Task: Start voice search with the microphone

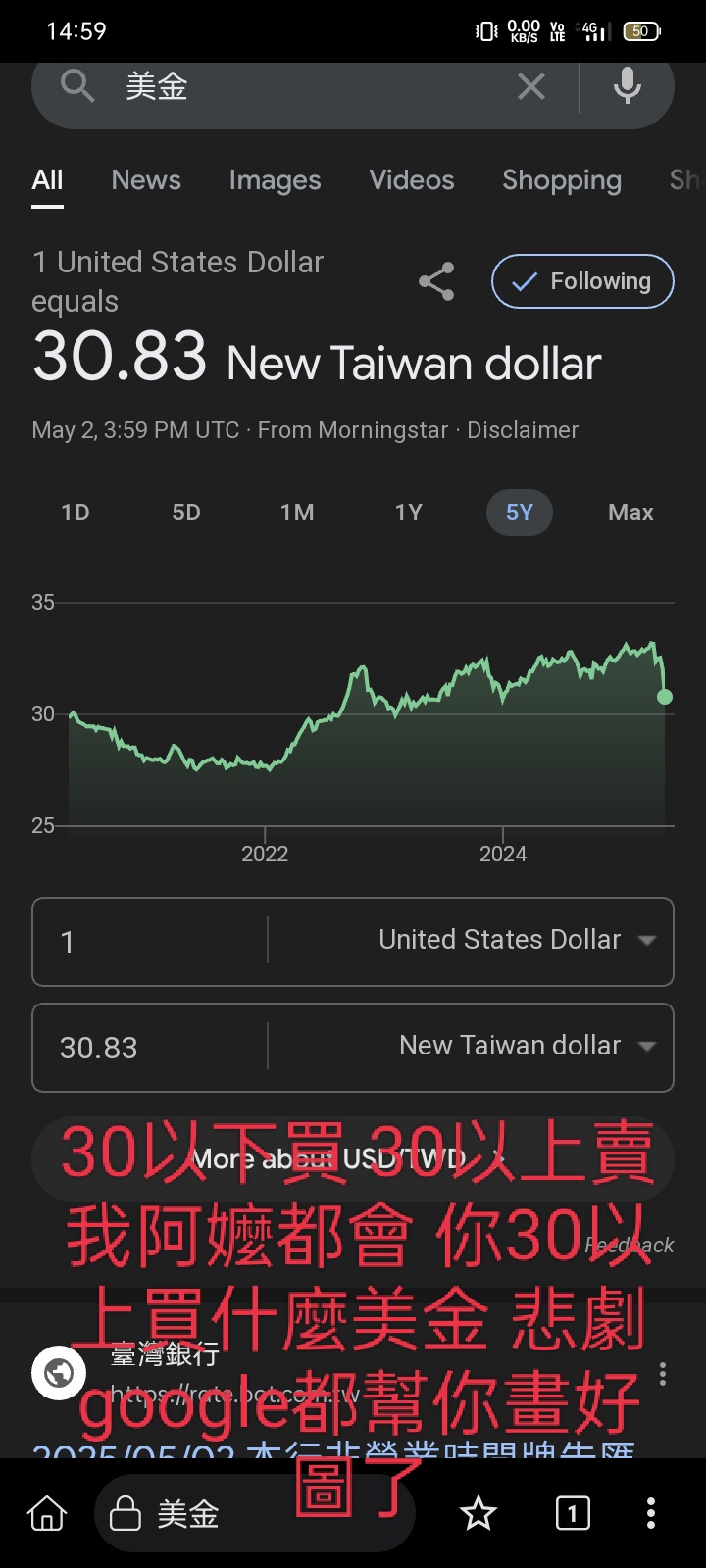Action: click(x=628, y=87)
